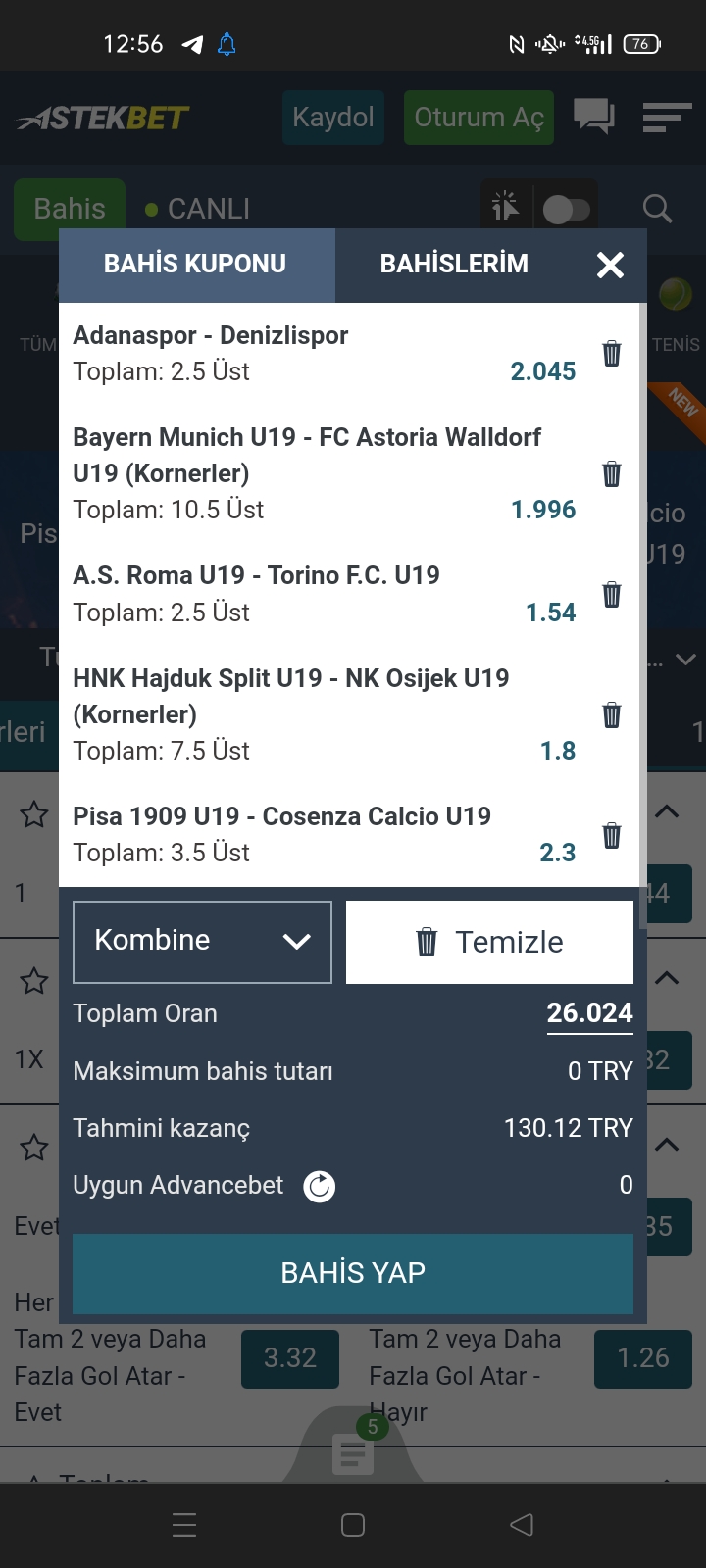Open the Kombine bet type dropdown

pos(203,942)
